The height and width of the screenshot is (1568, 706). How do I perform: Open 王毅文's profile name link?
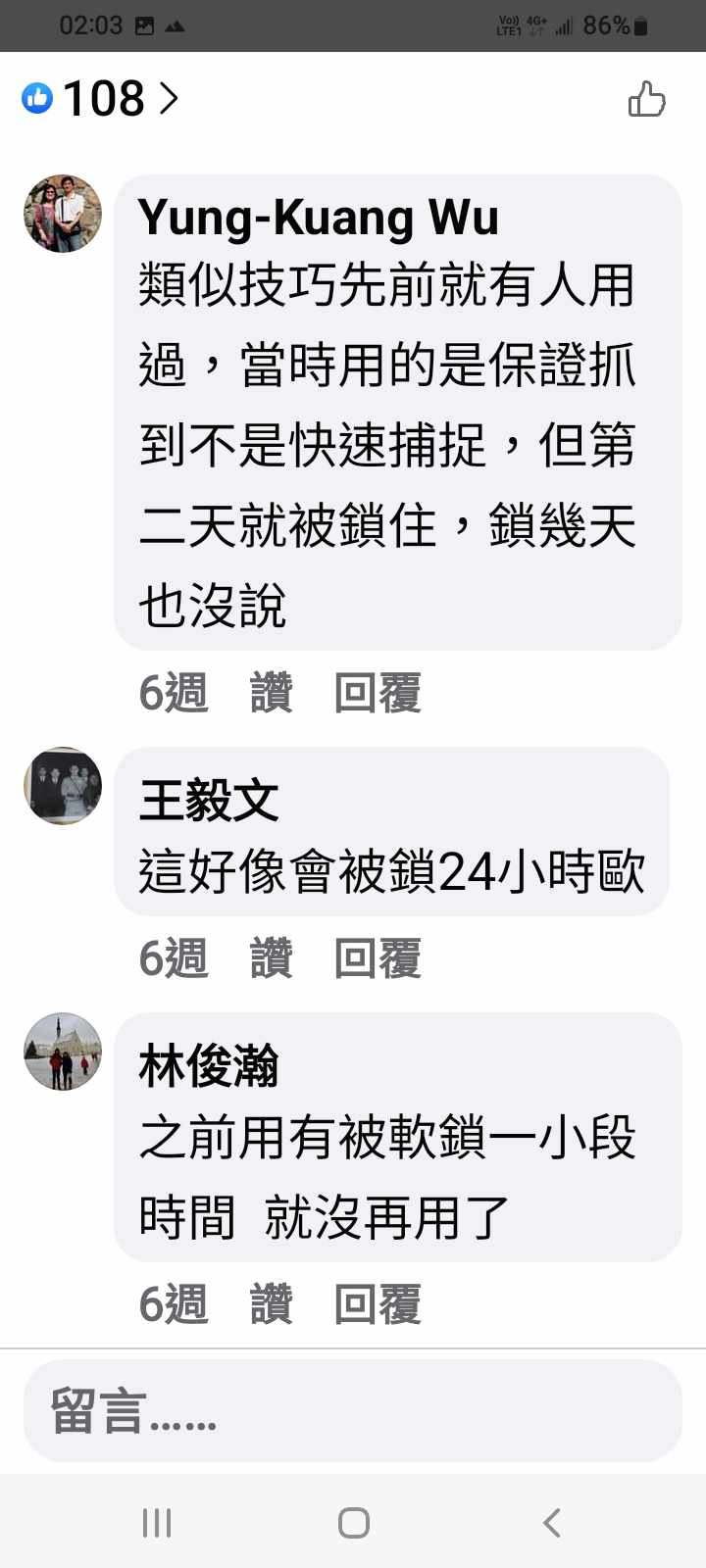(209, 800)
